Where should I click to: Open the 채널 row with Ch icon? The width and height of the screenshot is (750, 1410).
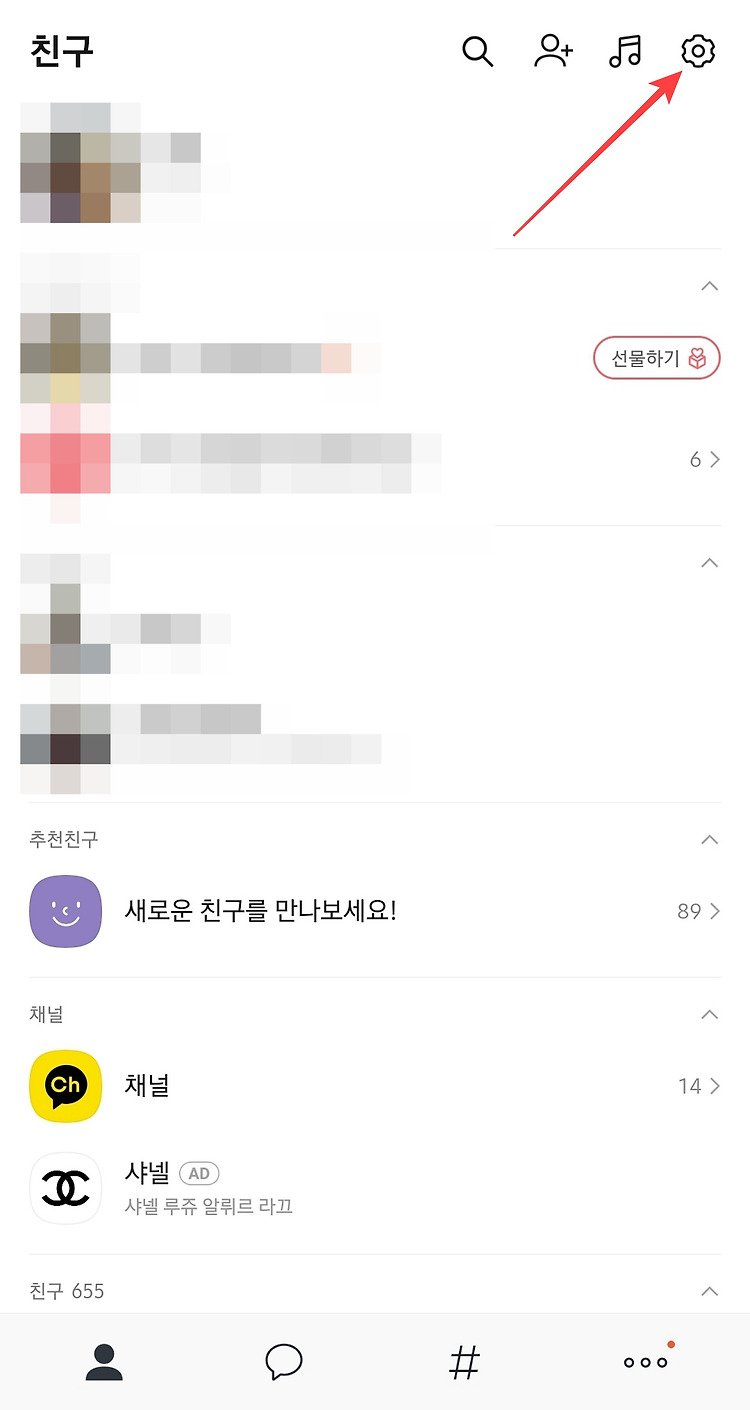tap(375, 1086)
